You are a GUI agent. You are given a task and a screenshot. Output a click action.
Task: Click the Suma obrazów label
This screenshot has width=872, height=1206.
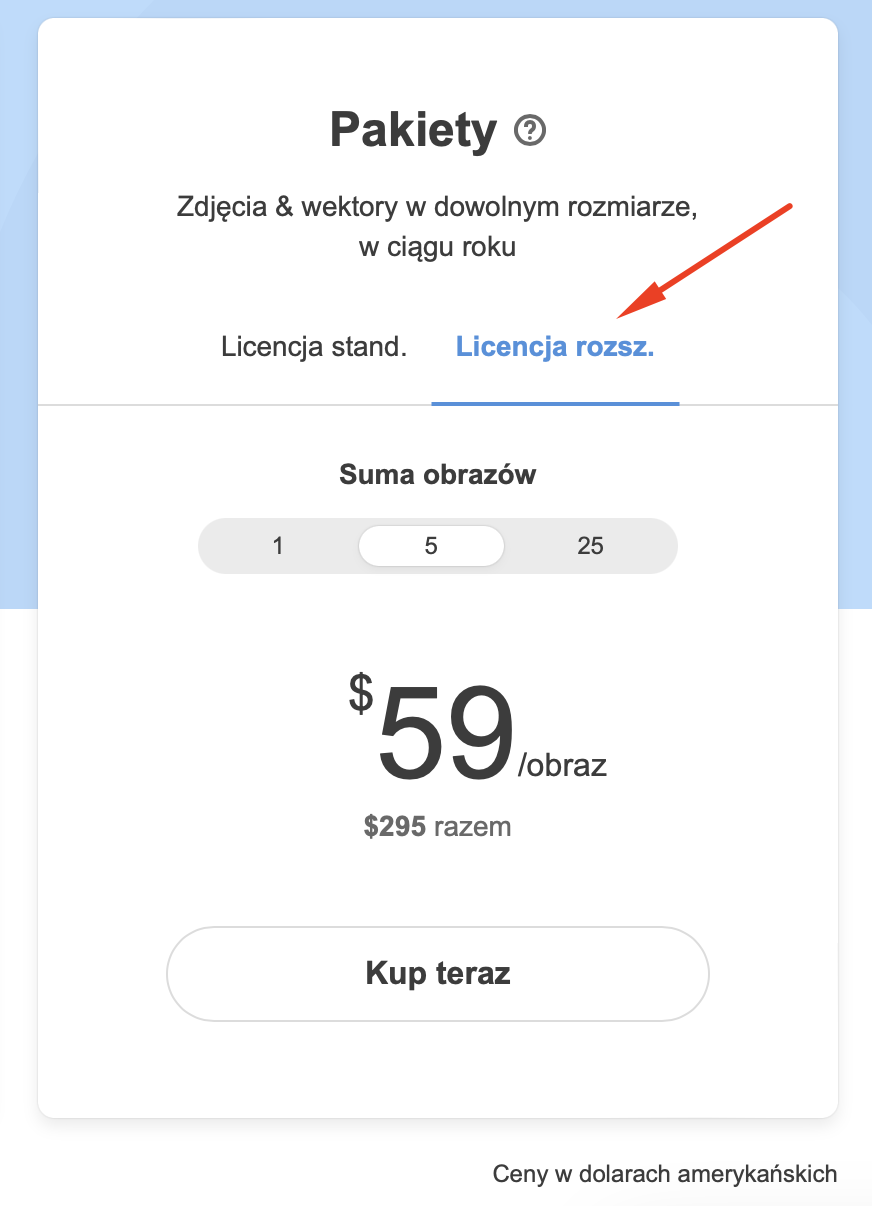pos(437,474)
